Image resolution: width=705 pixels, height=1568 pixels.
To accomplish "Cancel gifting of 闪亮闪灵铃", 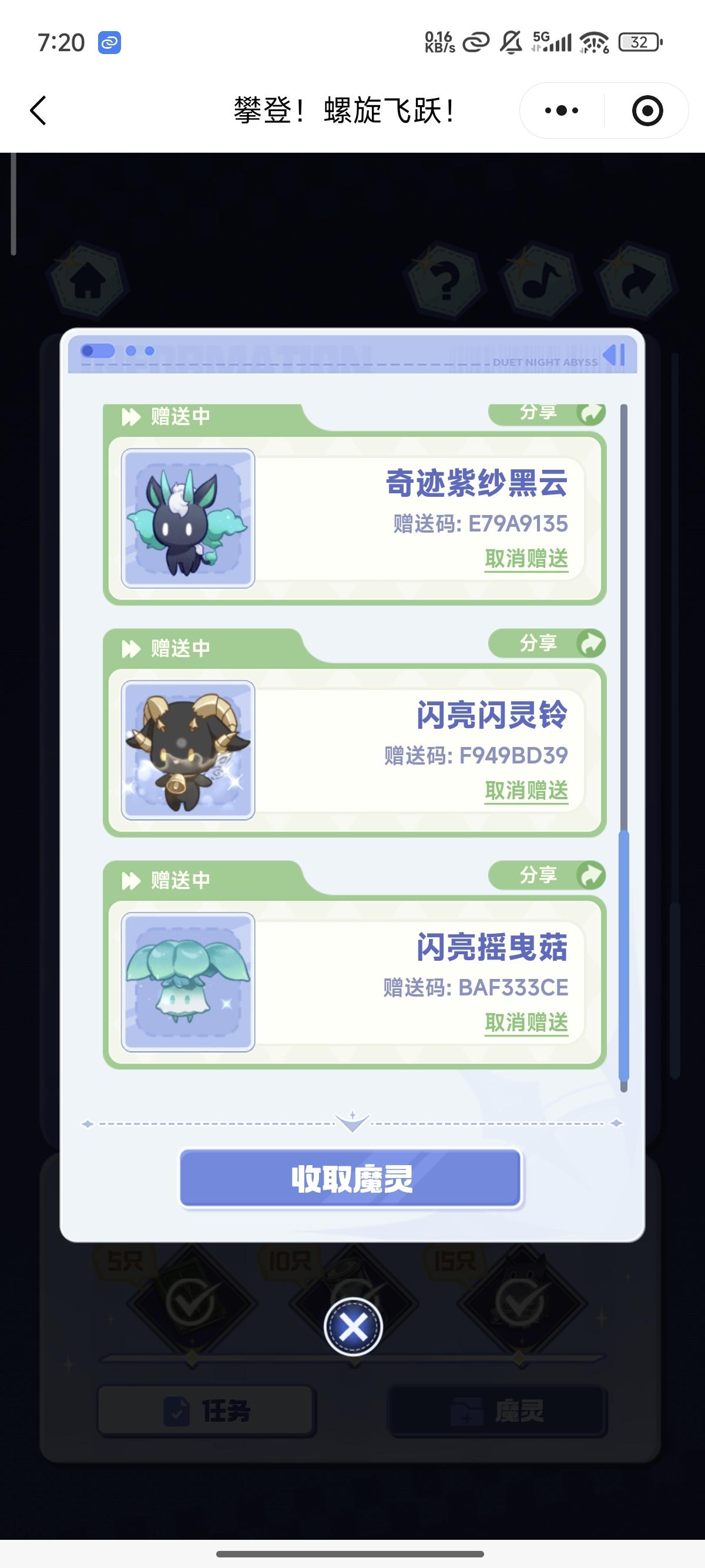I will [526, 790].
